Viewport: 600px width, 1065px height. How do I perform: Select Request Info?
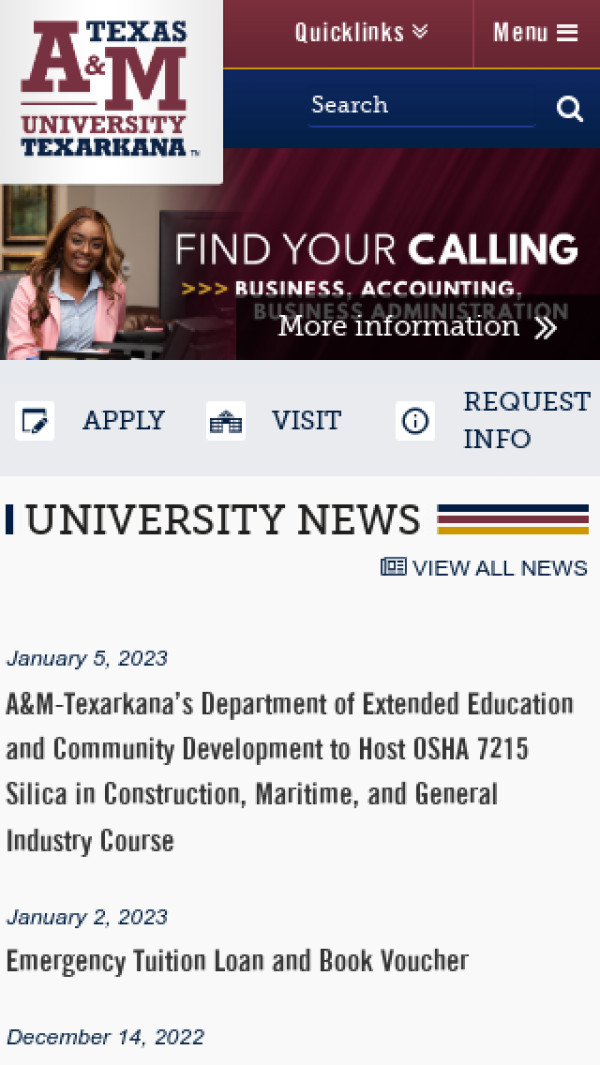pos(494,420)
